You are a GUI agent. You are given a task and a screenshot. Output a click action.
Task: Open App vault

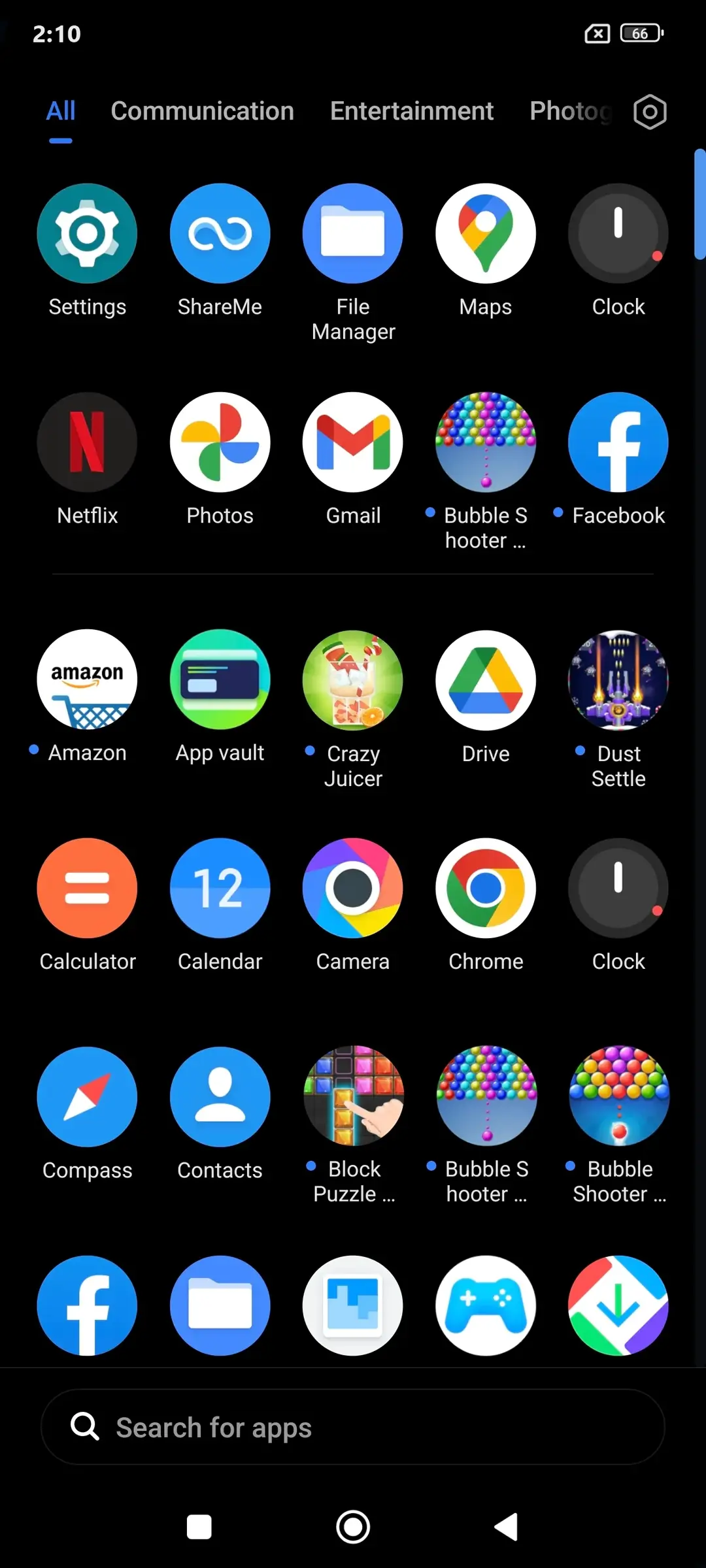click(x=220, y=679)
